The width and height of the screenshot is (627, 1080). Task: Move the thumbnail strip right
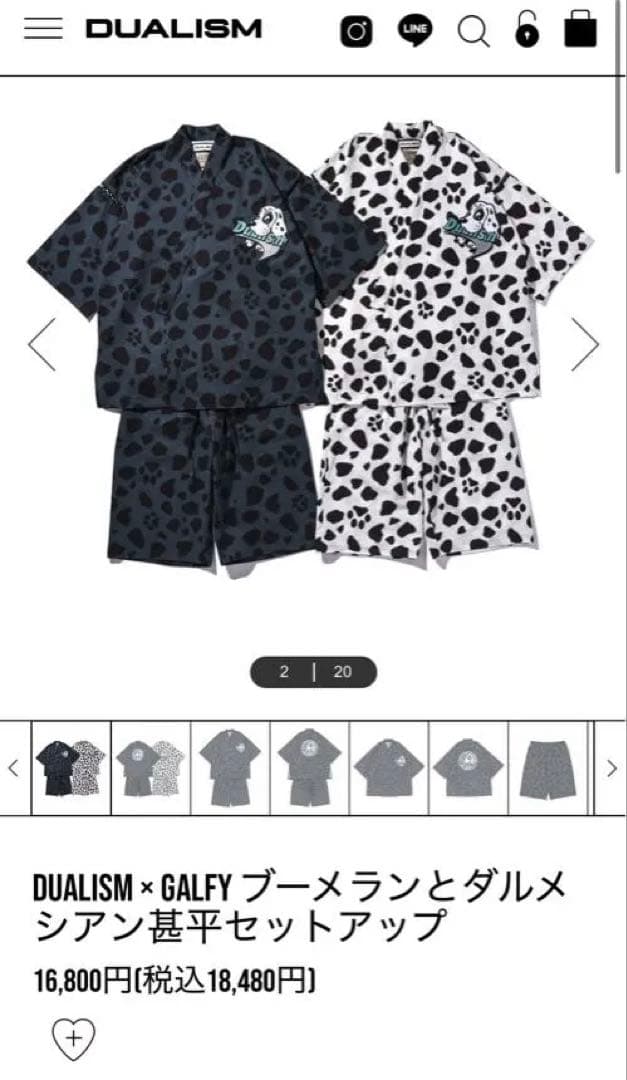point(612,768)
